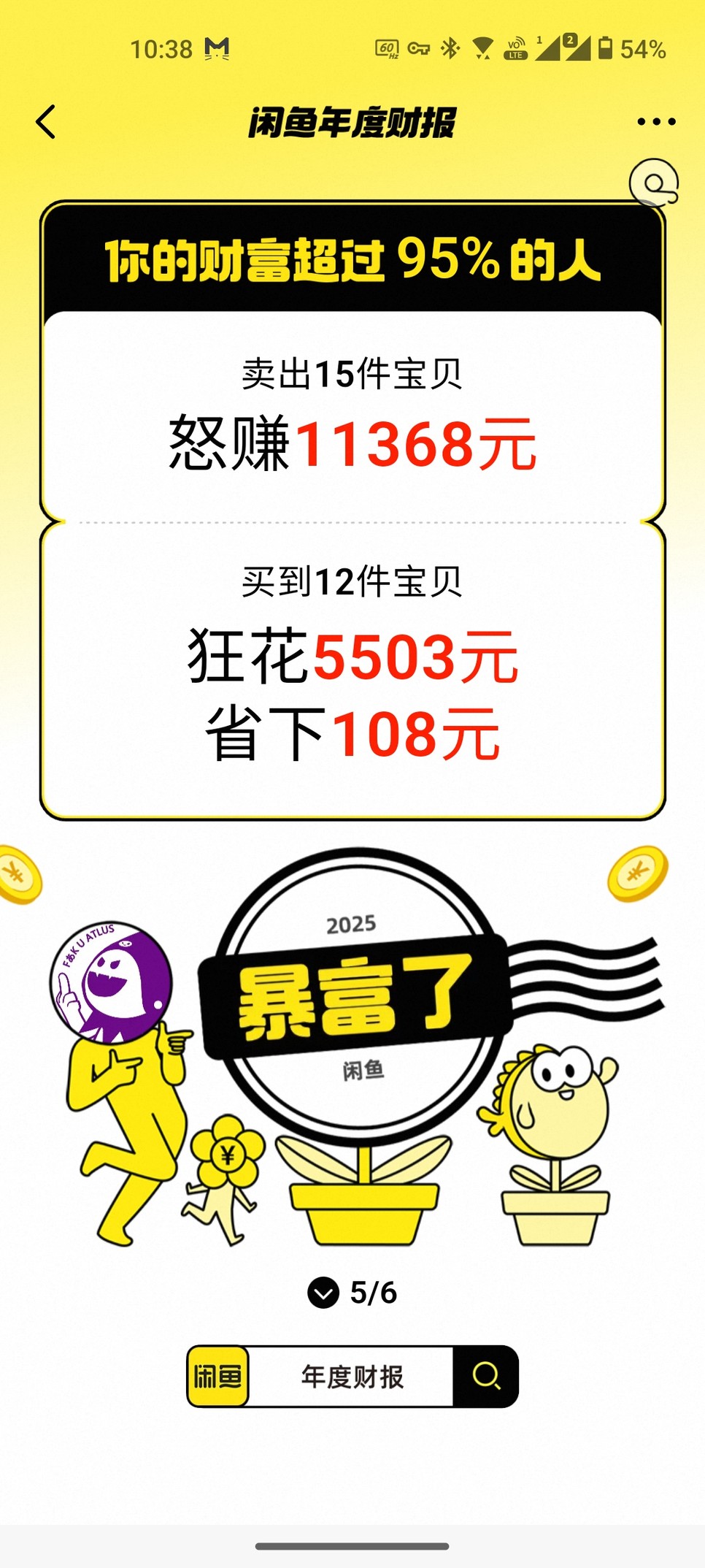This screenshot has width=705, height=1568.
Task: Open the three-dot overflow menu
Action: [x=655, y=122]
